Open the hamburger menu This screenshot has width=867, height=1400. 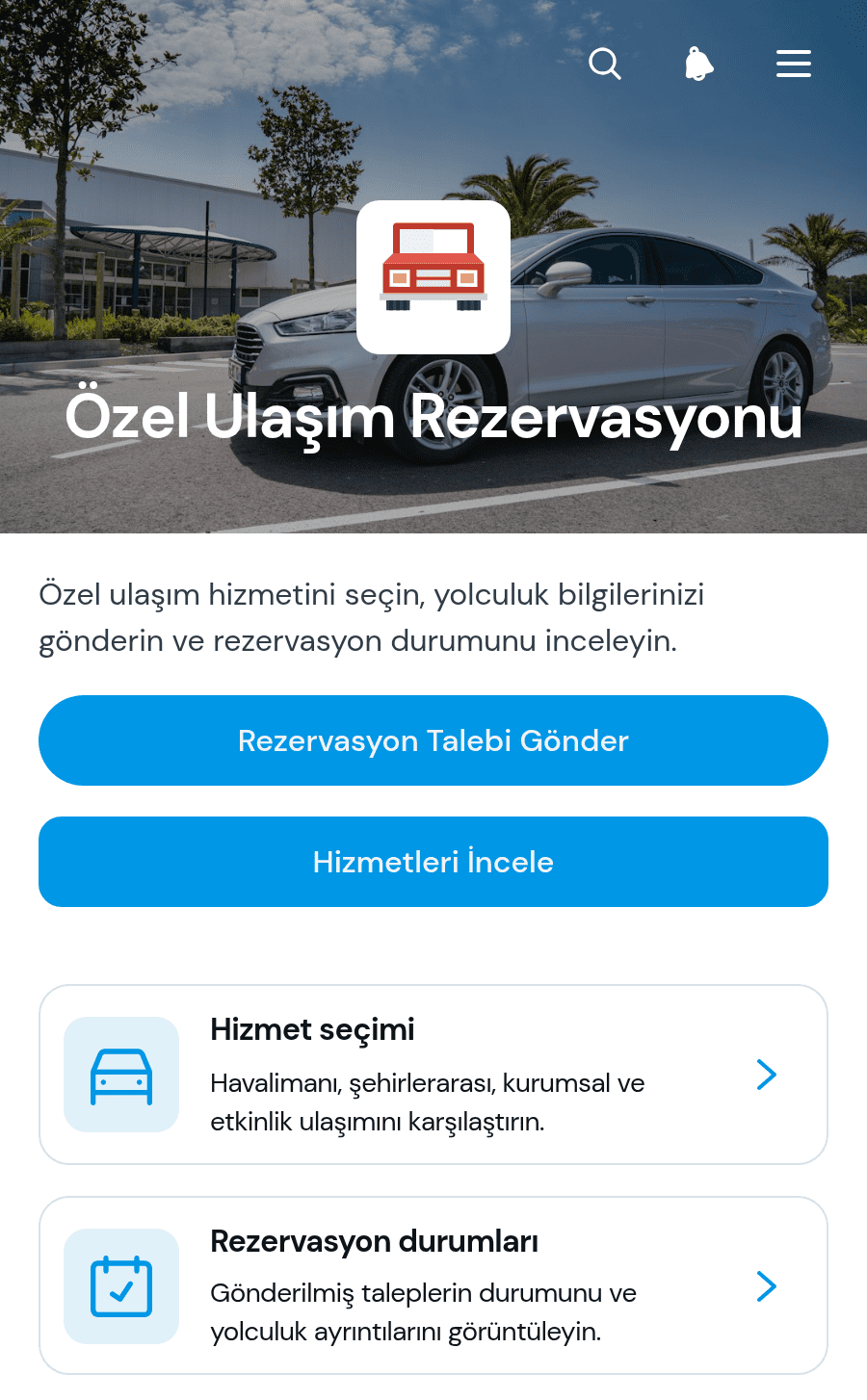coord(794,64)
